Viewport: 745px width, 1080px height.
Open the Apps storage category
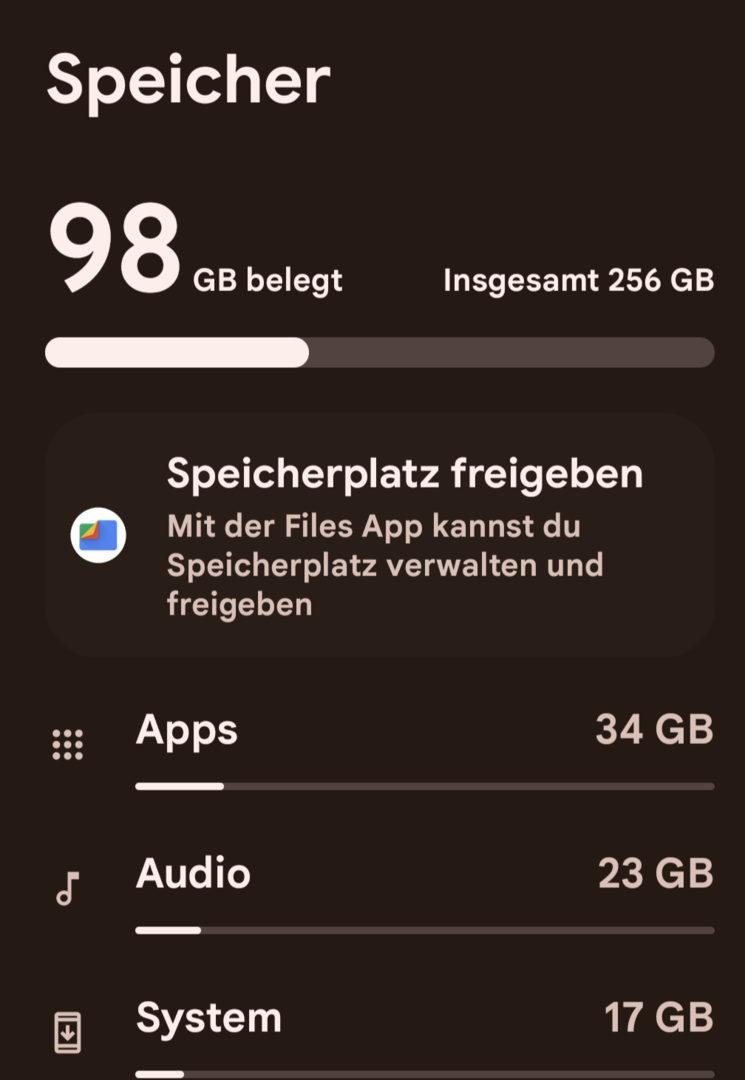coord(380,746)
